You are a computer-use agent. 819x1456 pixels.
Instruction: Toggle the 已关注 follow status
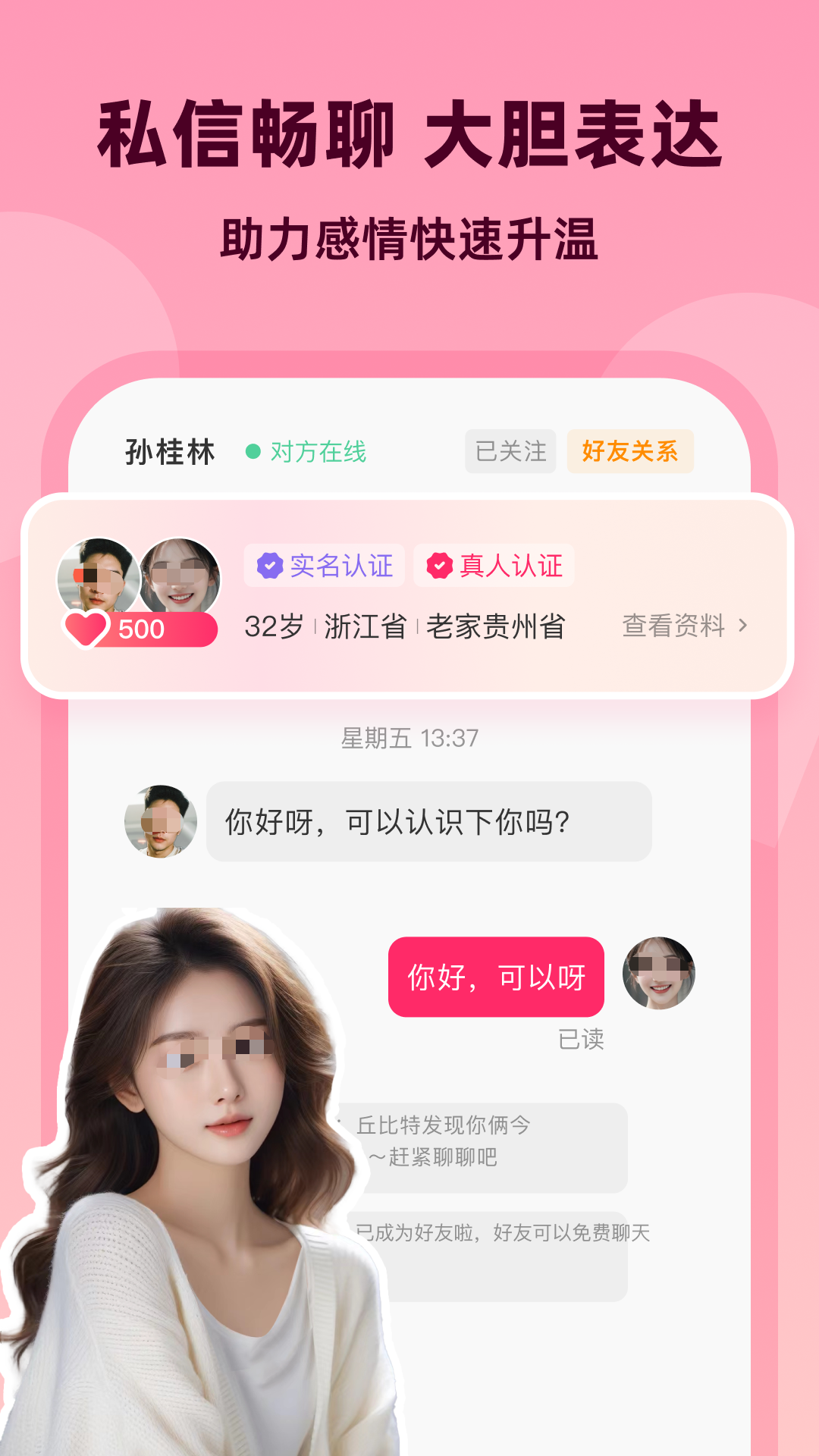coord(510,451)
